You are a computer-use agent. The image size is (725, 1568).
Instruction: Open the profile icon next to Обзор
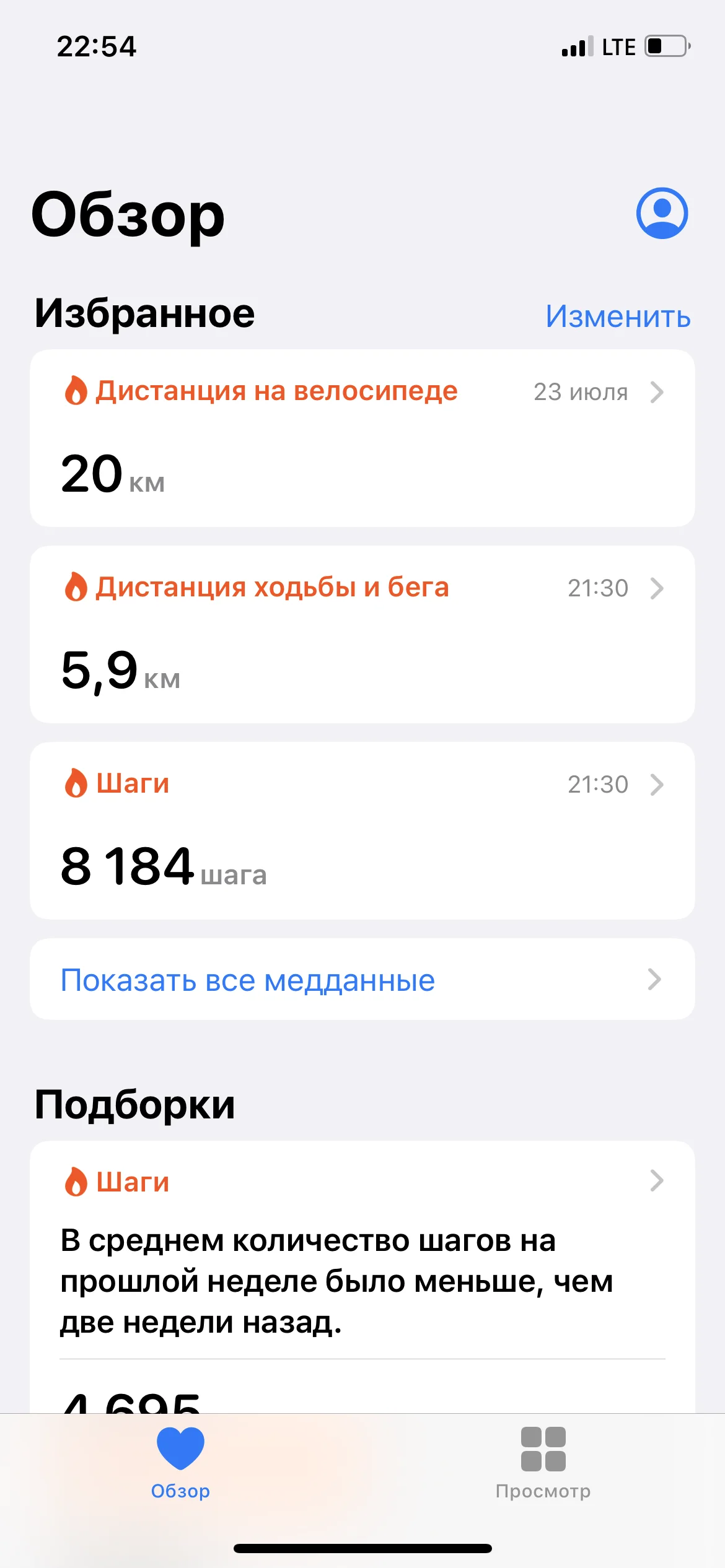coord(662,213)
